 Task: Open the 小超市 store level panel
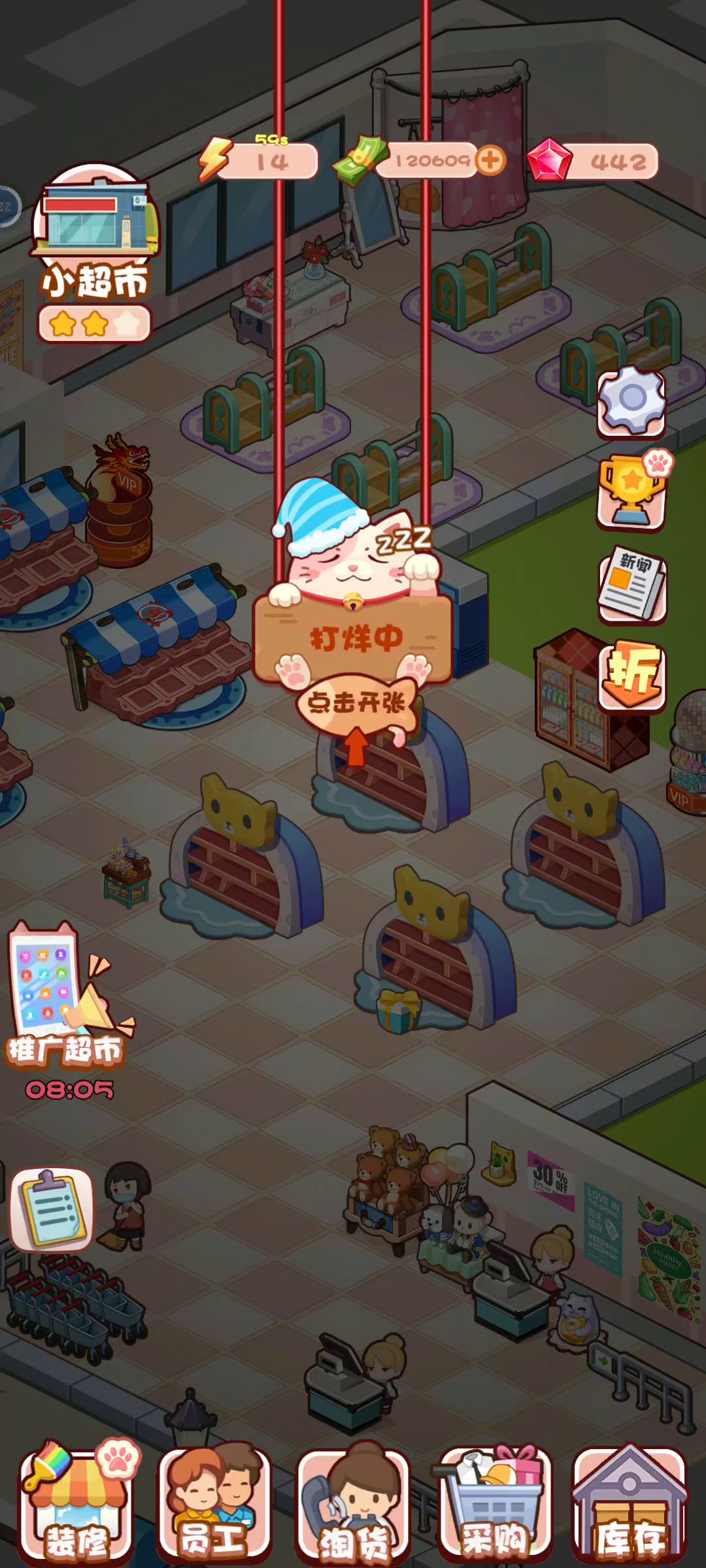point(95,252)
